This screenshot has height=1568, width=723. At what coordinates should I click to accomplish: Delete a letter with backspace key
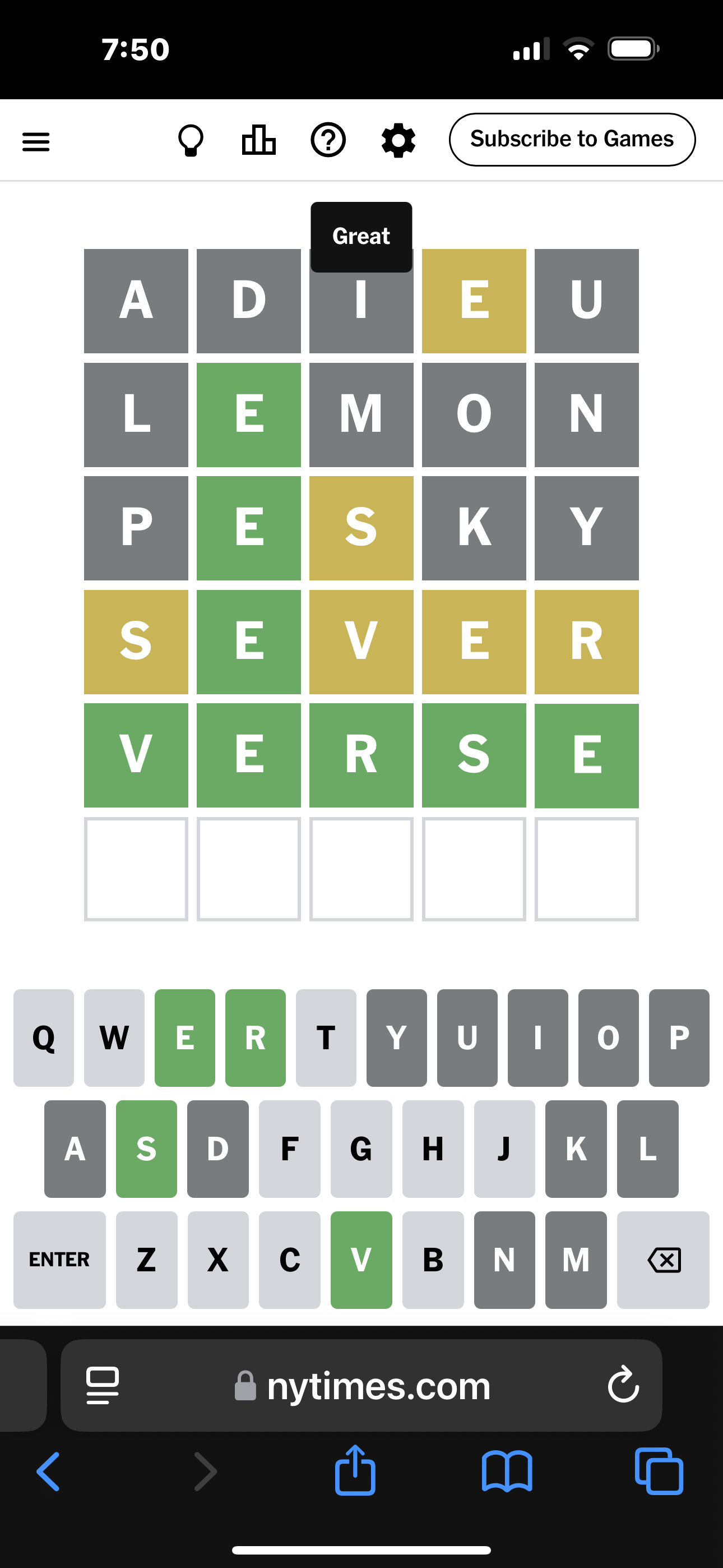pos(664,1260)
